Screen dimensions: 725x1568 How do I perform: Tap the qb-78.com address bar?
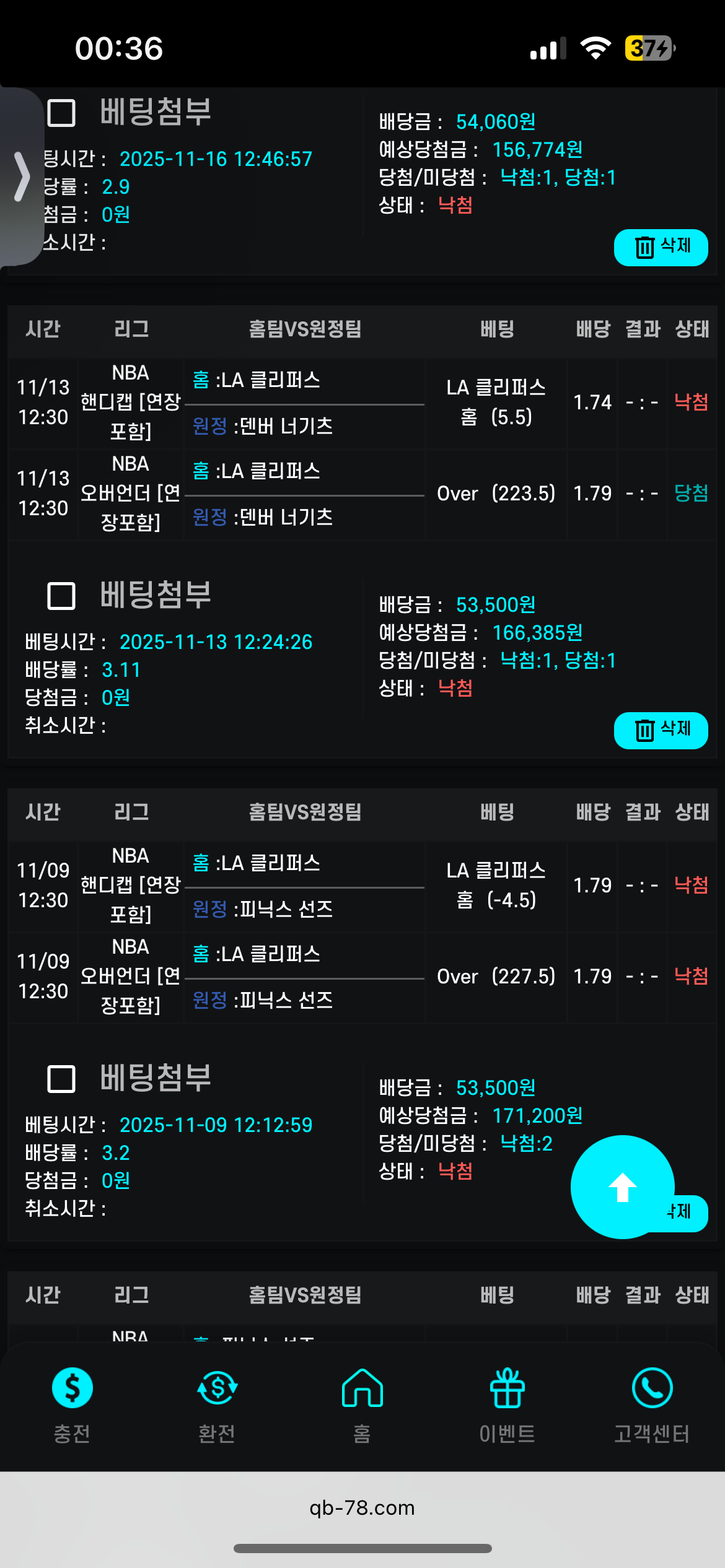pyautogui.click(x=362, y=1507)
